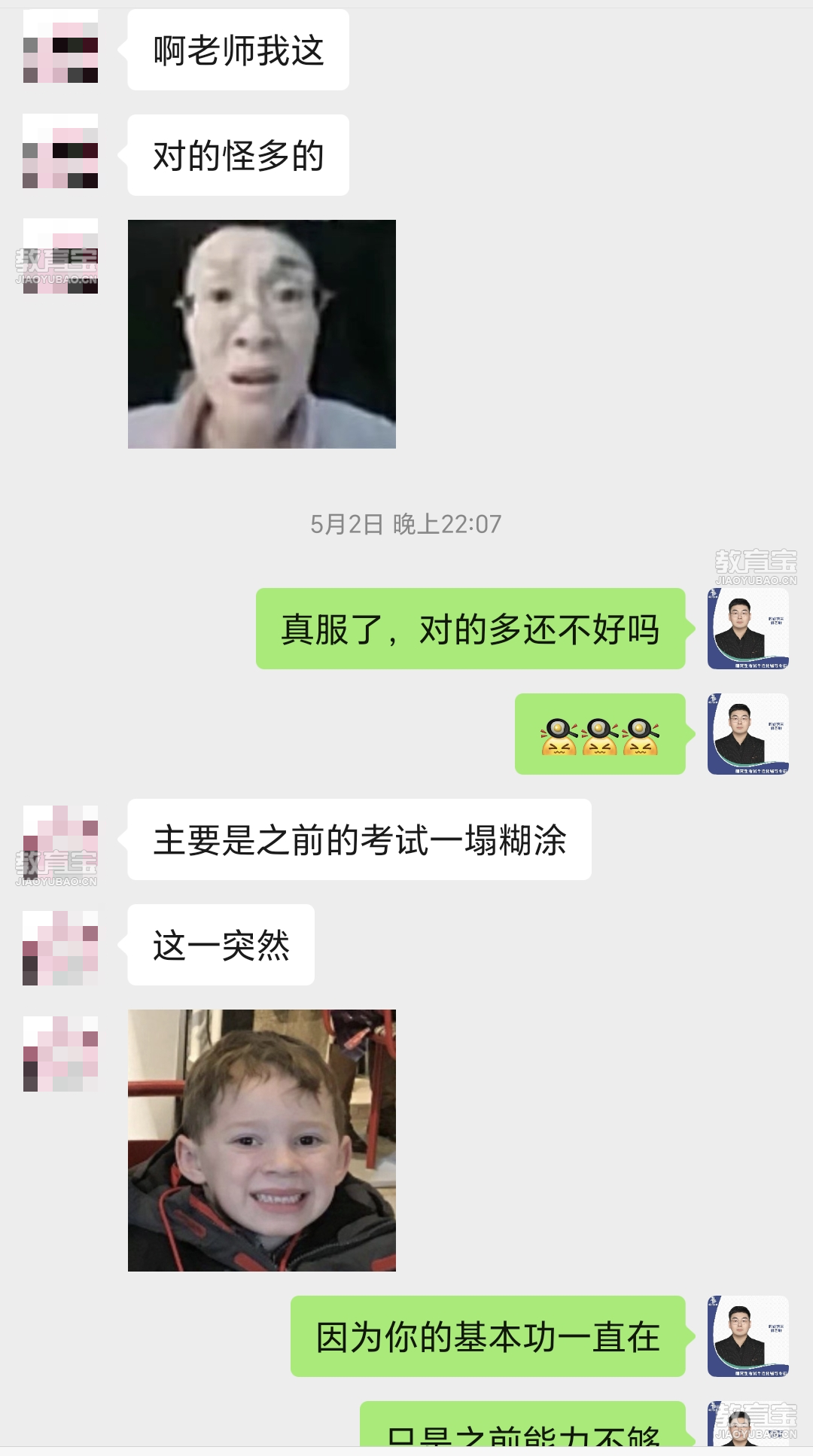
Task: Open teacher avatar beside 因为你的基本功一直在
Action: [x=748, y=1336]
